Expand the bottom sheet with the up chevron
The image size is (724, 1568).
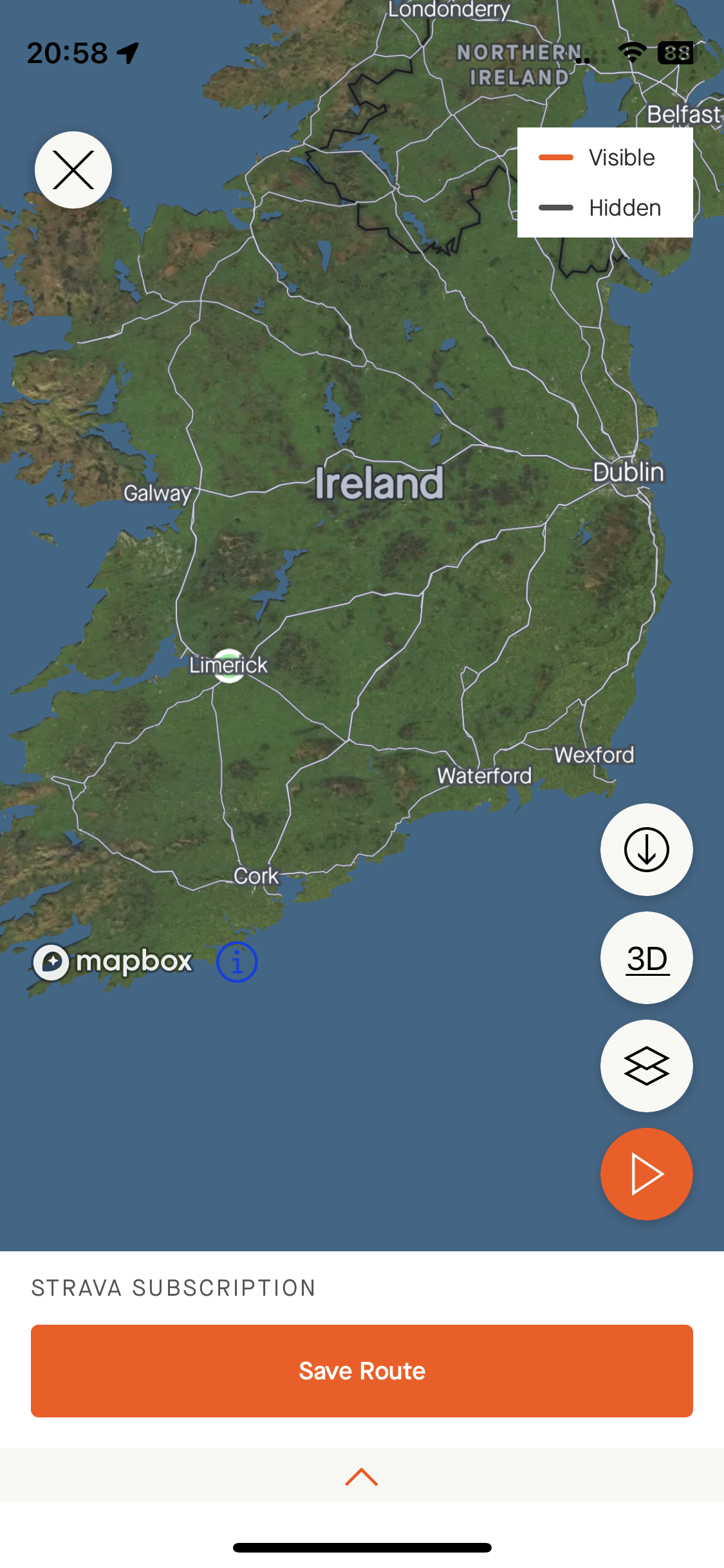[x=362, y=1477]
